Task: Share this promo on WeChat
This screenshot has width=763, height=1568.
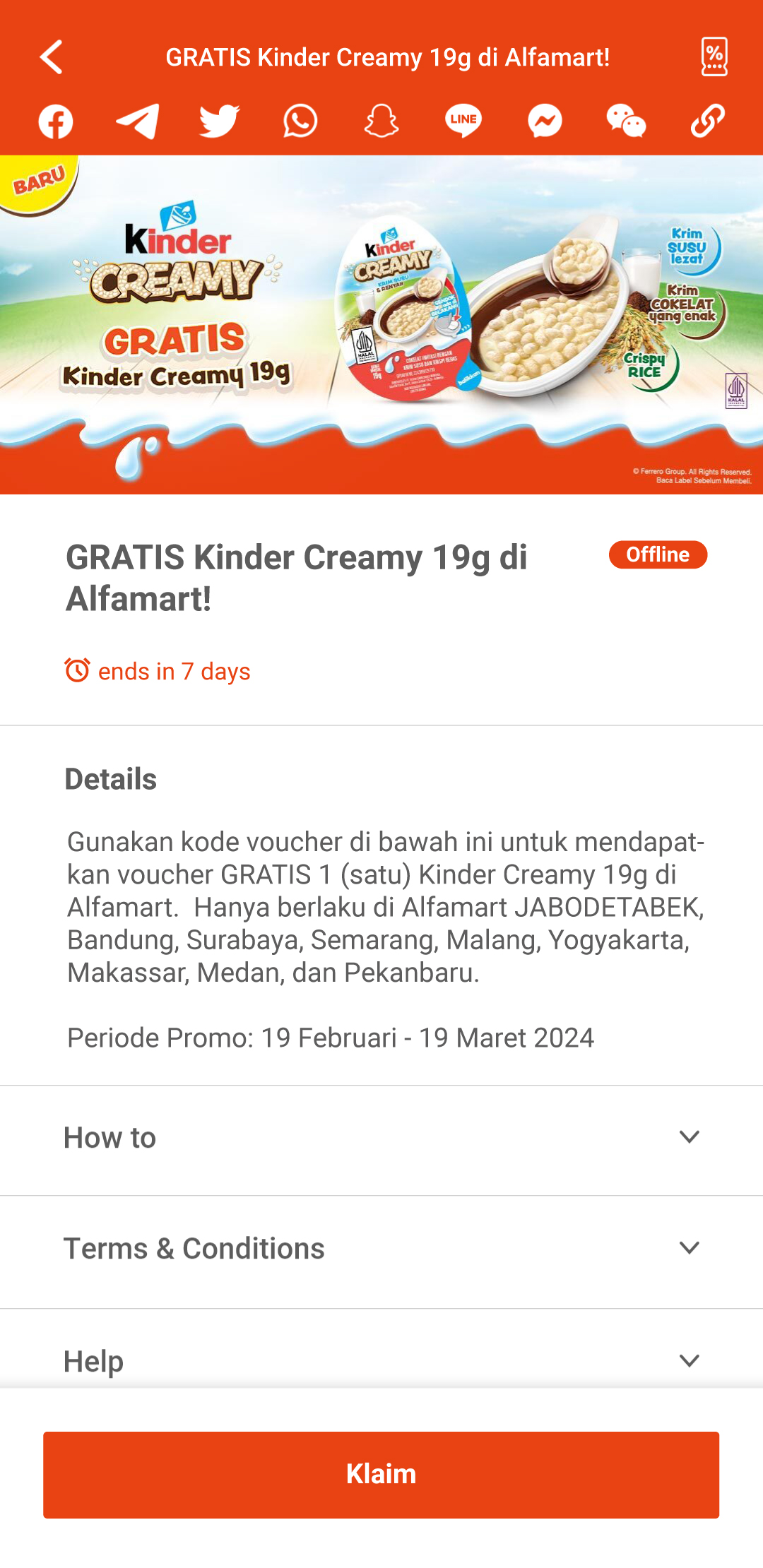Action: [626, 121]
